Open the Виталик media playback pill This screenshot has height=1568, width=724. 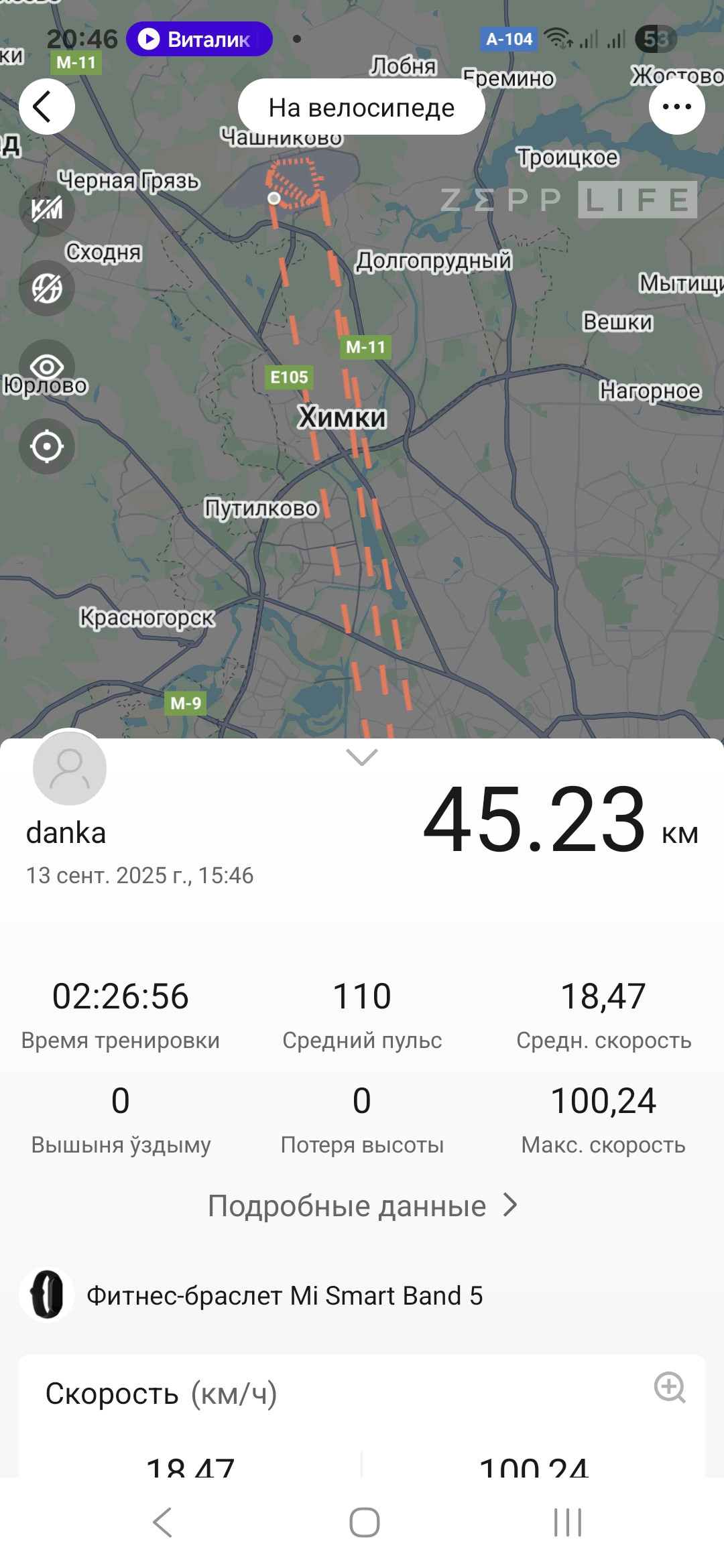(x=199, y=39)
